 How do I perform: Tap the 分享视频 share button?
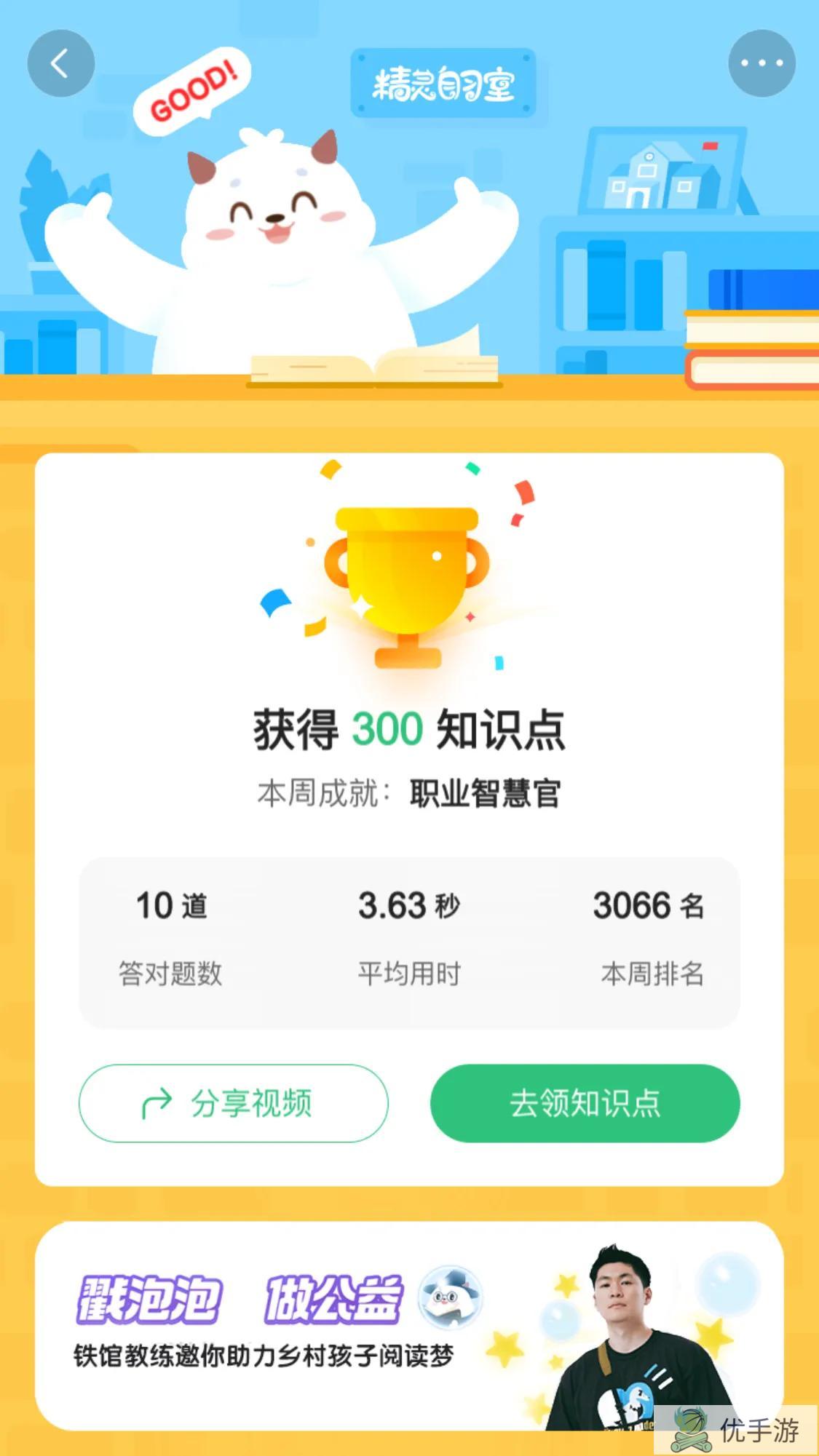(233, 1103)
